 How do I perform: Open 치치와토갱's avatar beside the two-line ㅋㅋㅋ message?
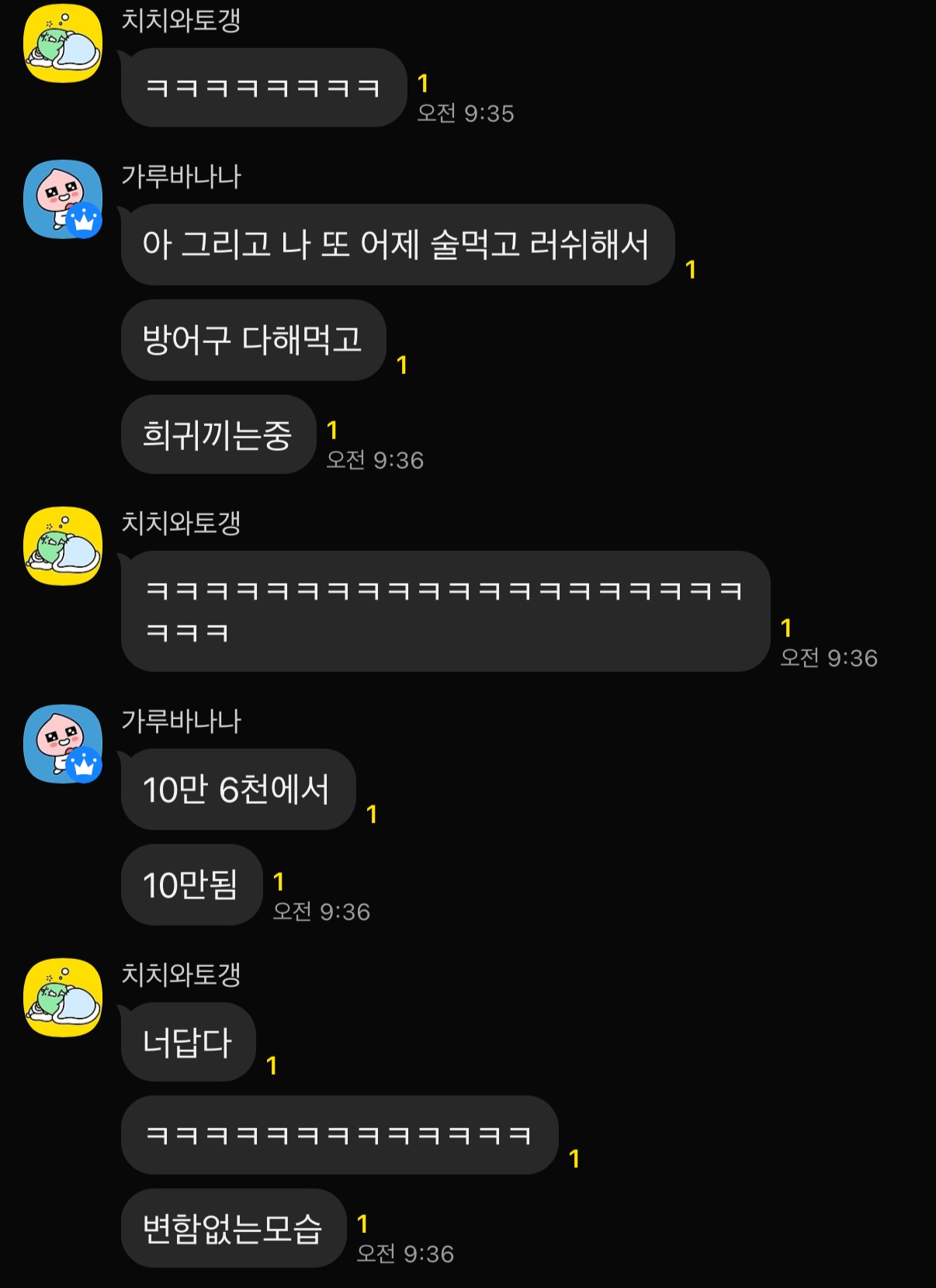[x=63, y=546]
